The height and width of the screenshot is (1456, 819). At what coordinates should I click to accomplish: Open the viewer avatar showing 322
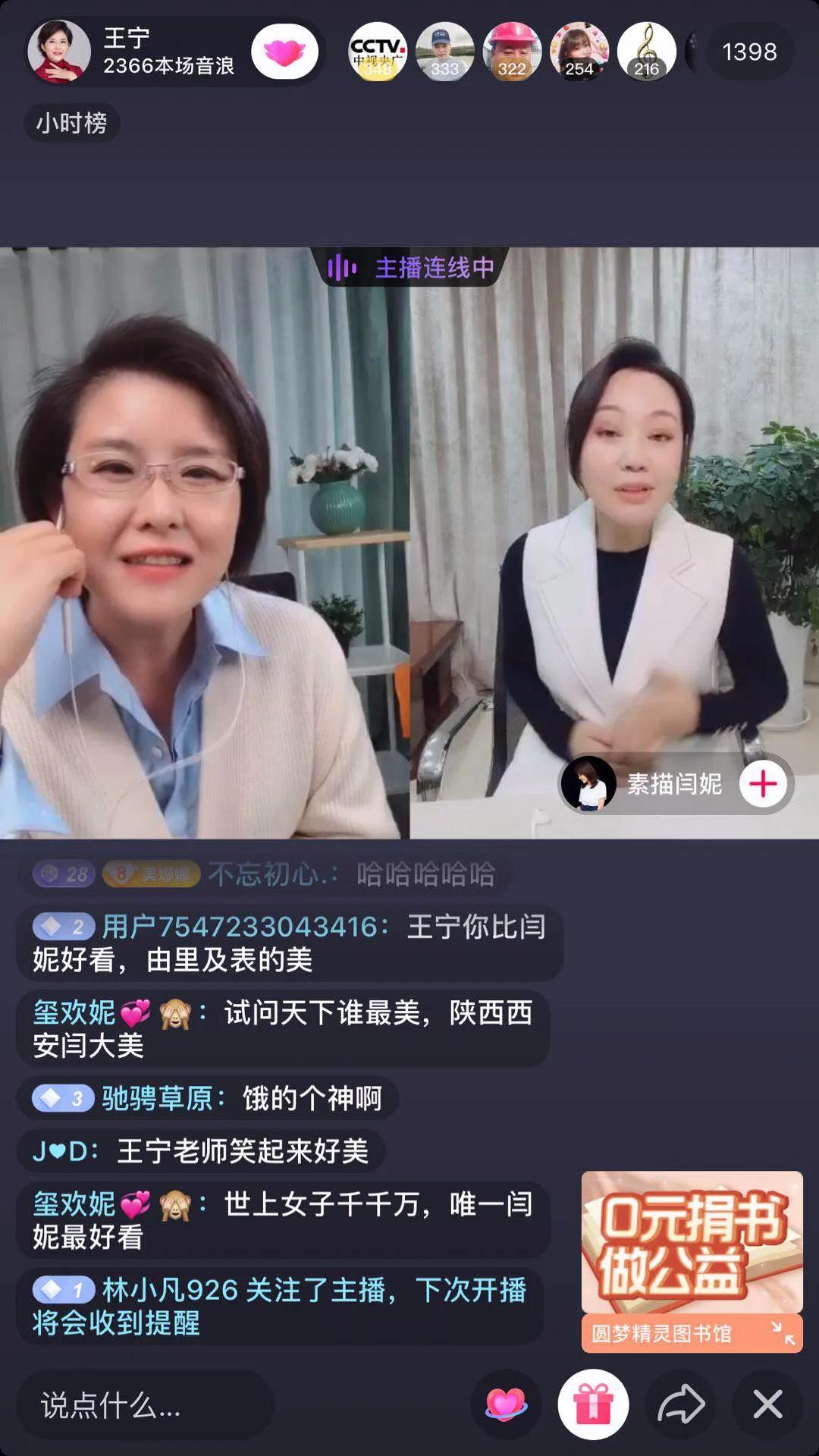tap(512, 52)
